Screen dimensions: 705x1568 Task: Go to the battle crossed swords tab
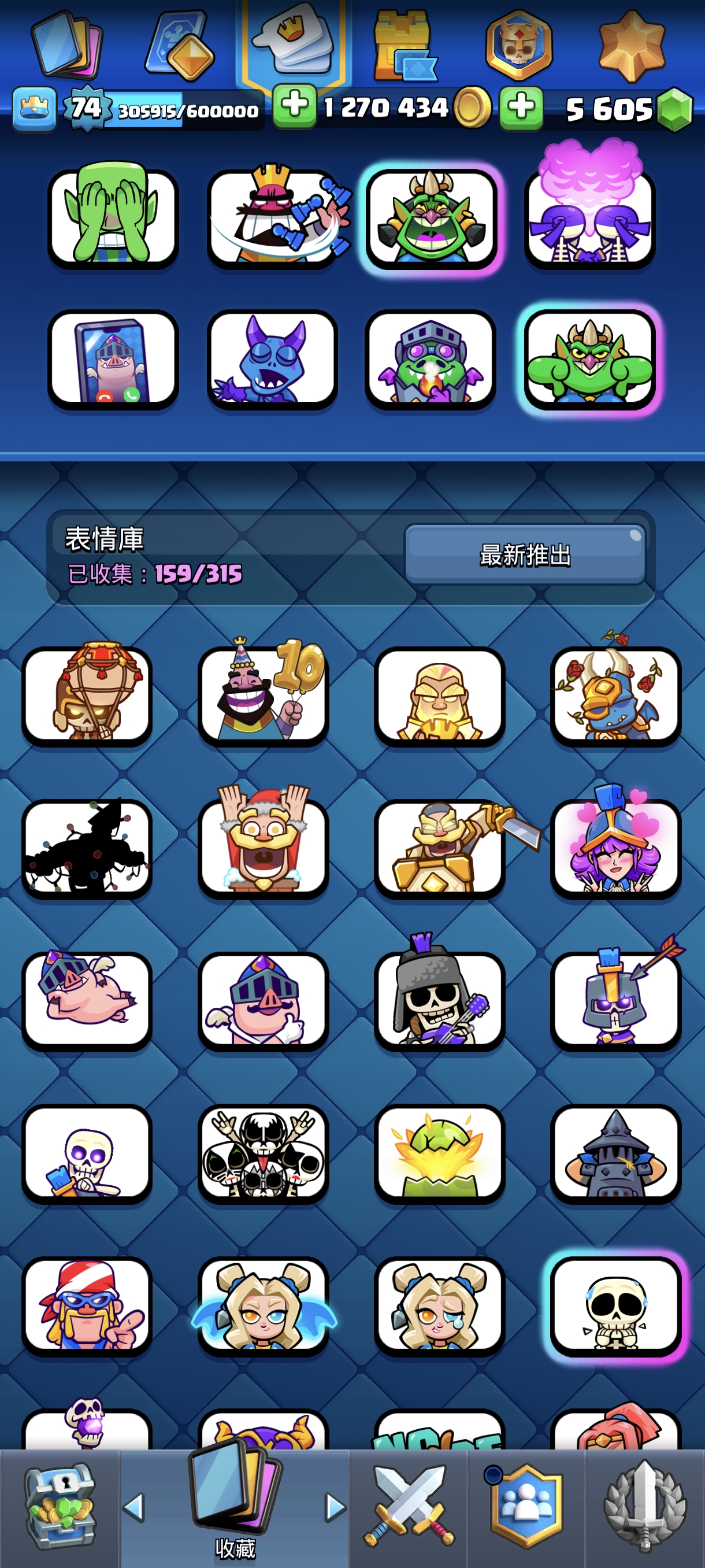click(409, 1507)
